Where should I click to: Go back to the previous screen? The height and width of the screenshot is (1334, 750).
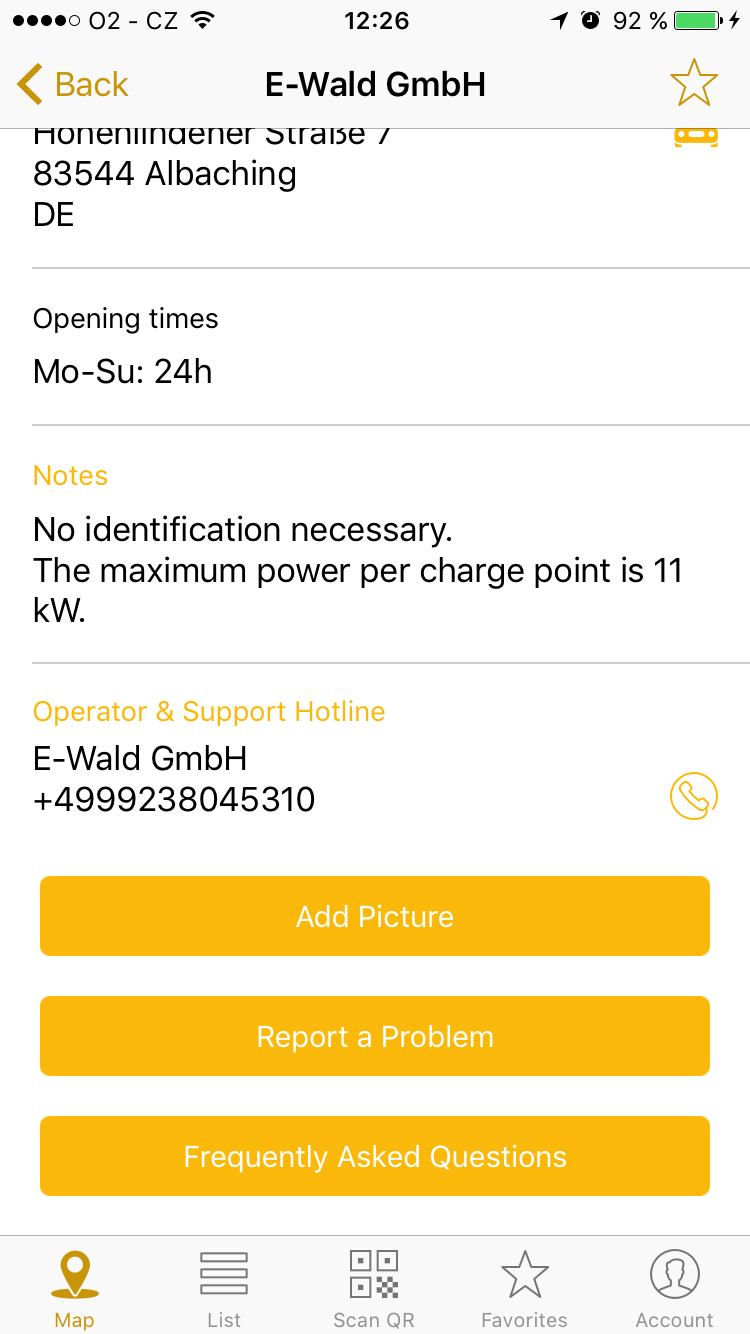tap(73, 85)
